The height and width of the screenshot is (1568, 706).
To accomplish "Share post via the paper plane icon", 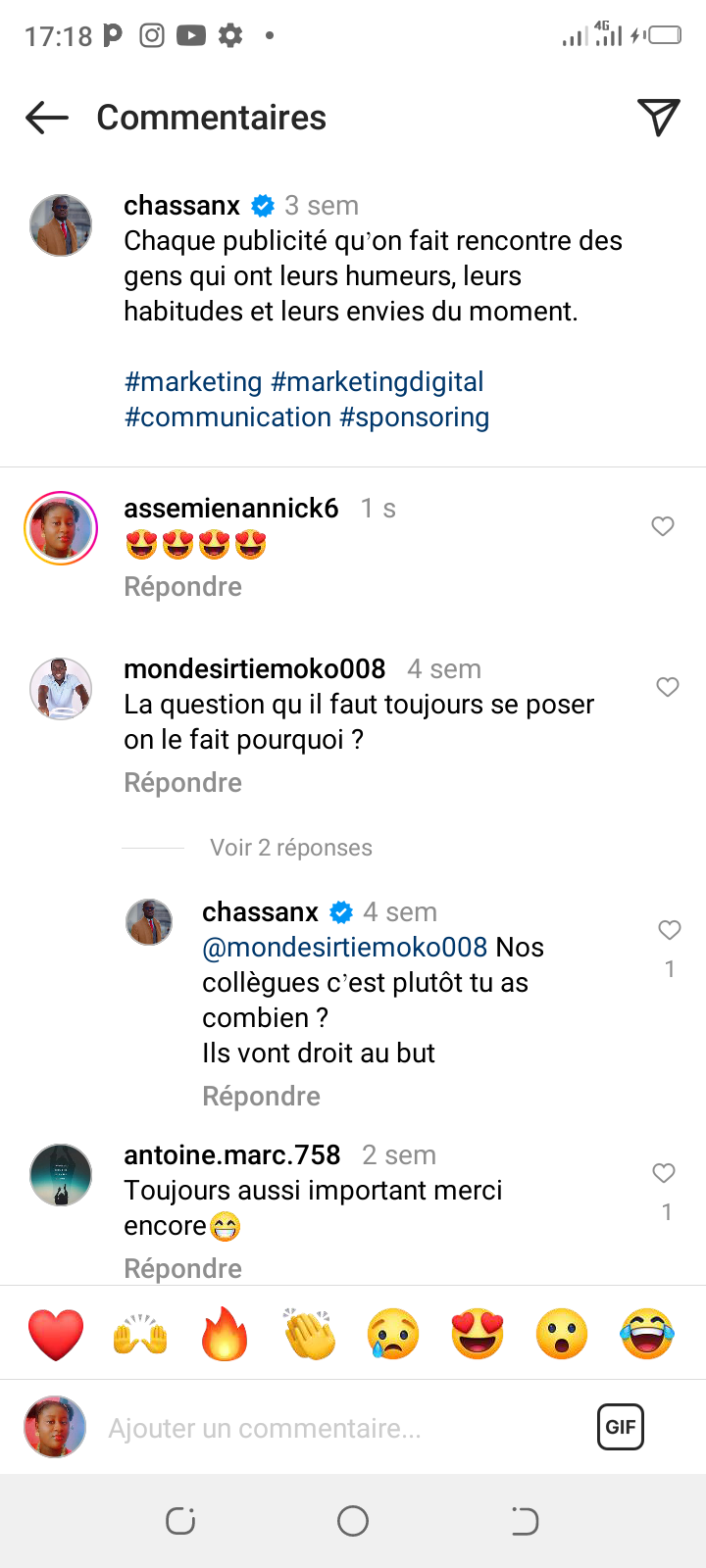I will coord(659,118).
